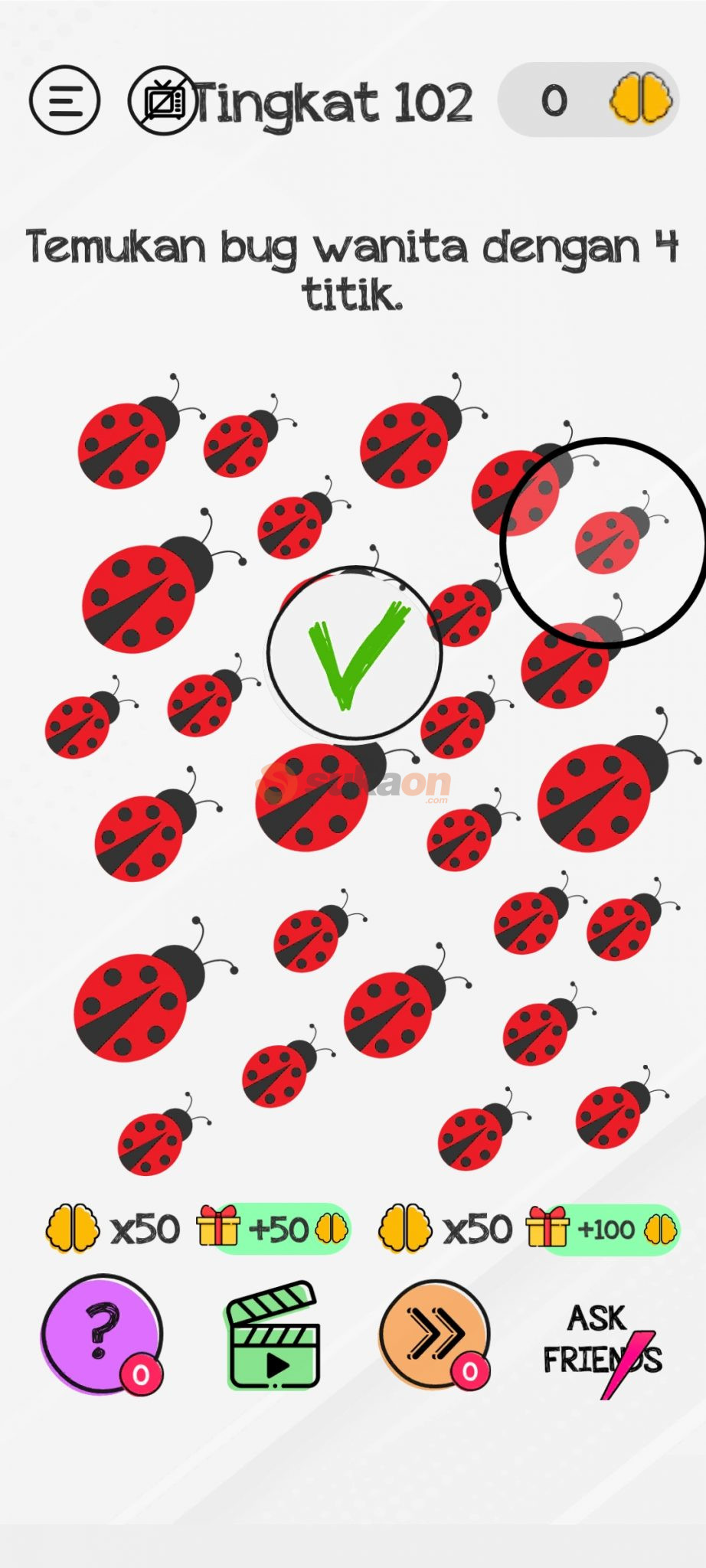Tap the remove ads TV icon
The height and width of the screenshot is (1568, 706).
162,101
